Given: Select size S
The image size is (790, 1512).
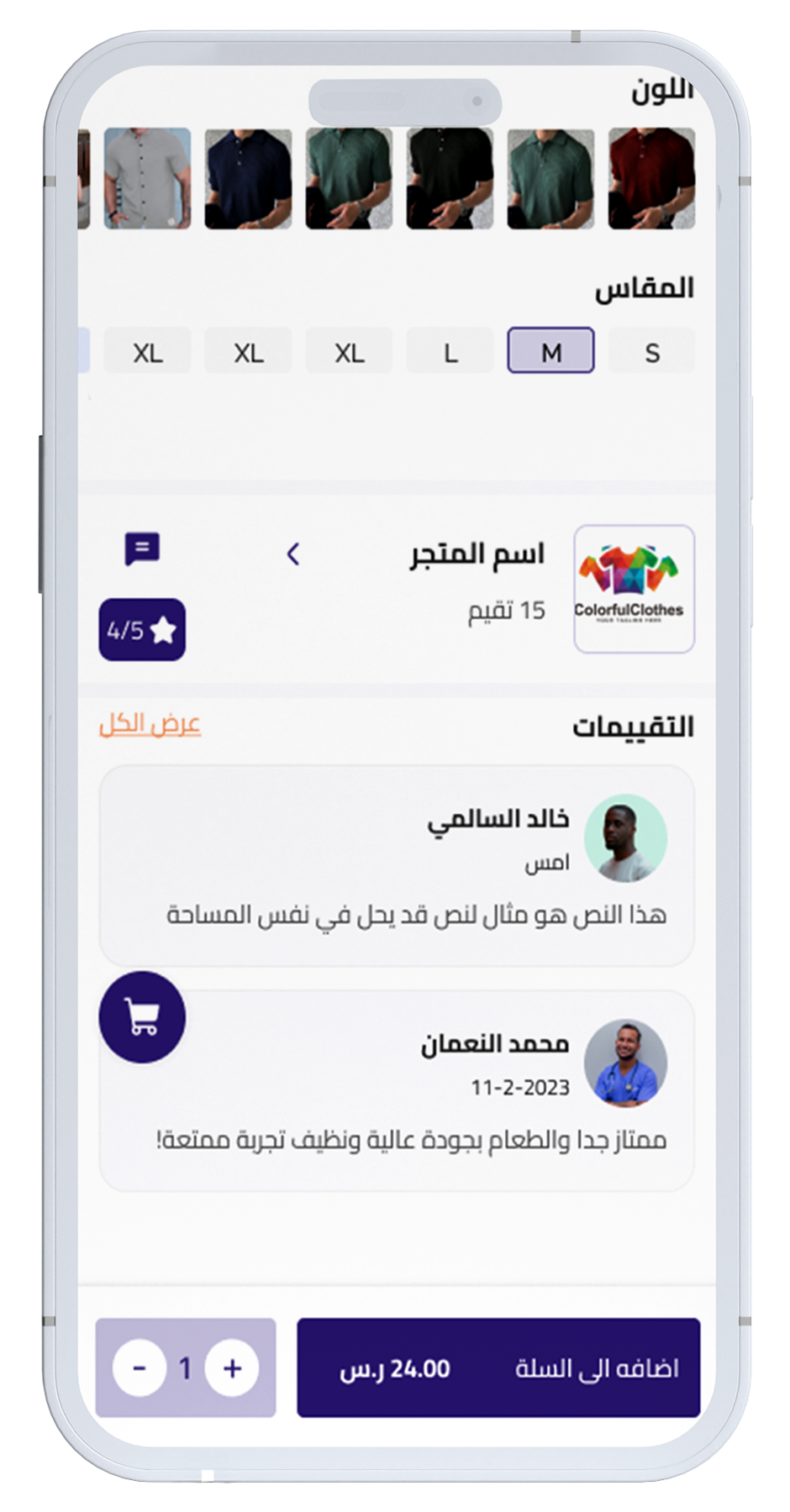Looking at the screenshot, I should pyautogui.click(x=651, y=351).
